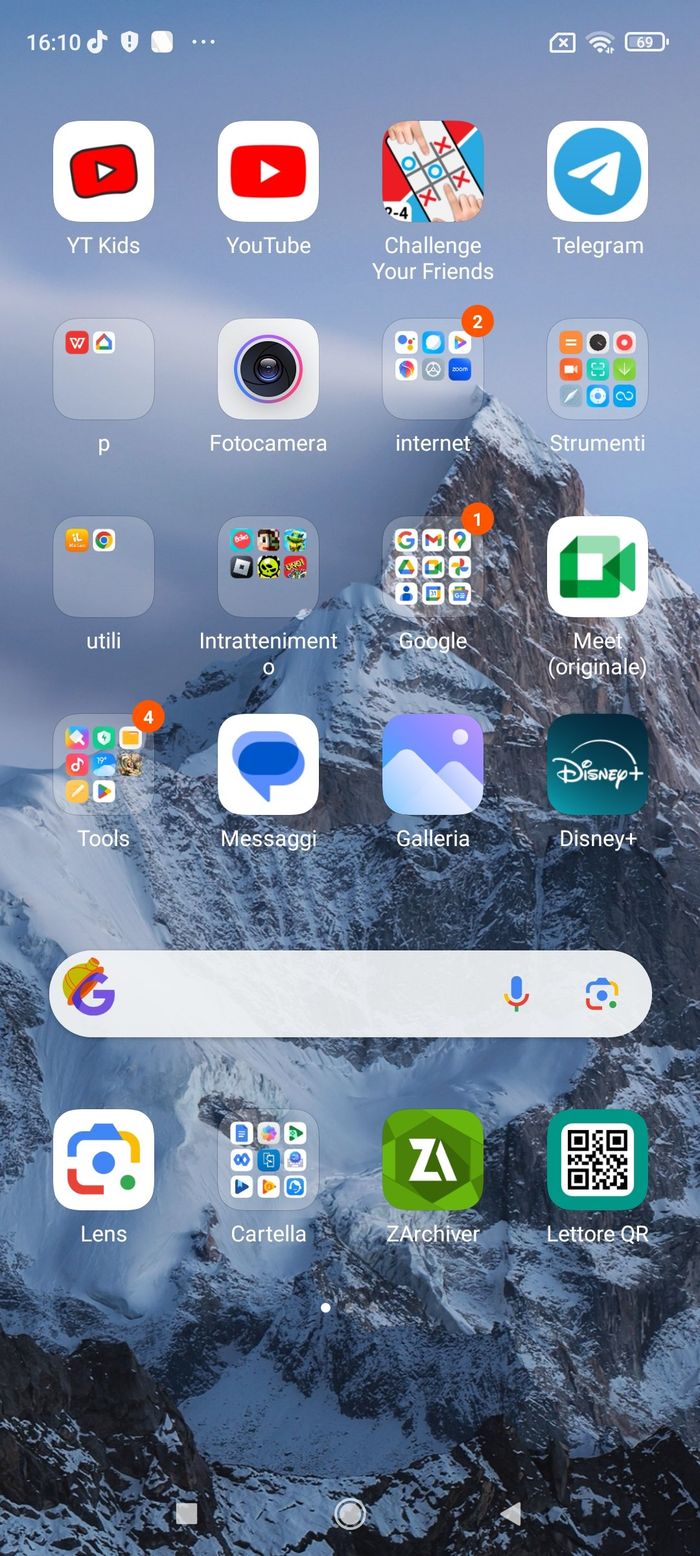The image size is (700, 1556).
Task: Open the YT Kids app
Action: (x=103, y=171)
